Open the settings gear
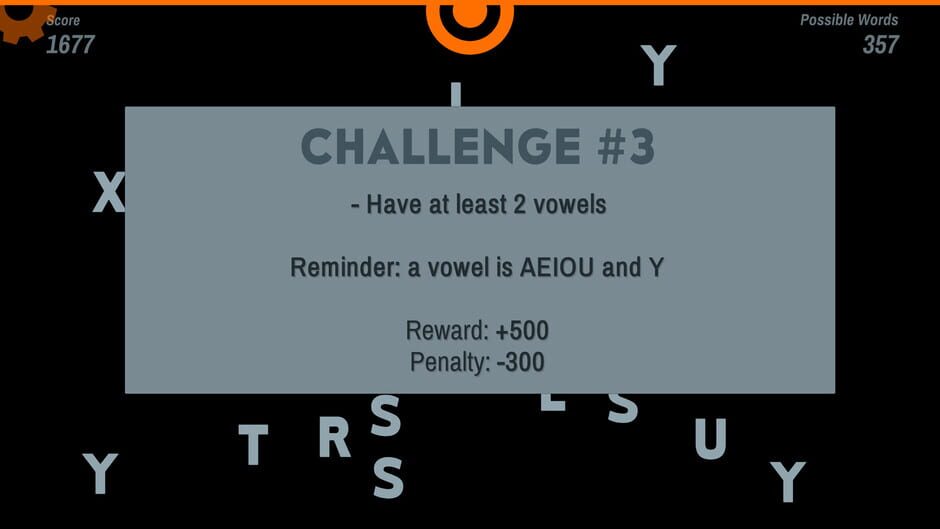Screen dimensions: 940x529 click(x=22, y=20)
